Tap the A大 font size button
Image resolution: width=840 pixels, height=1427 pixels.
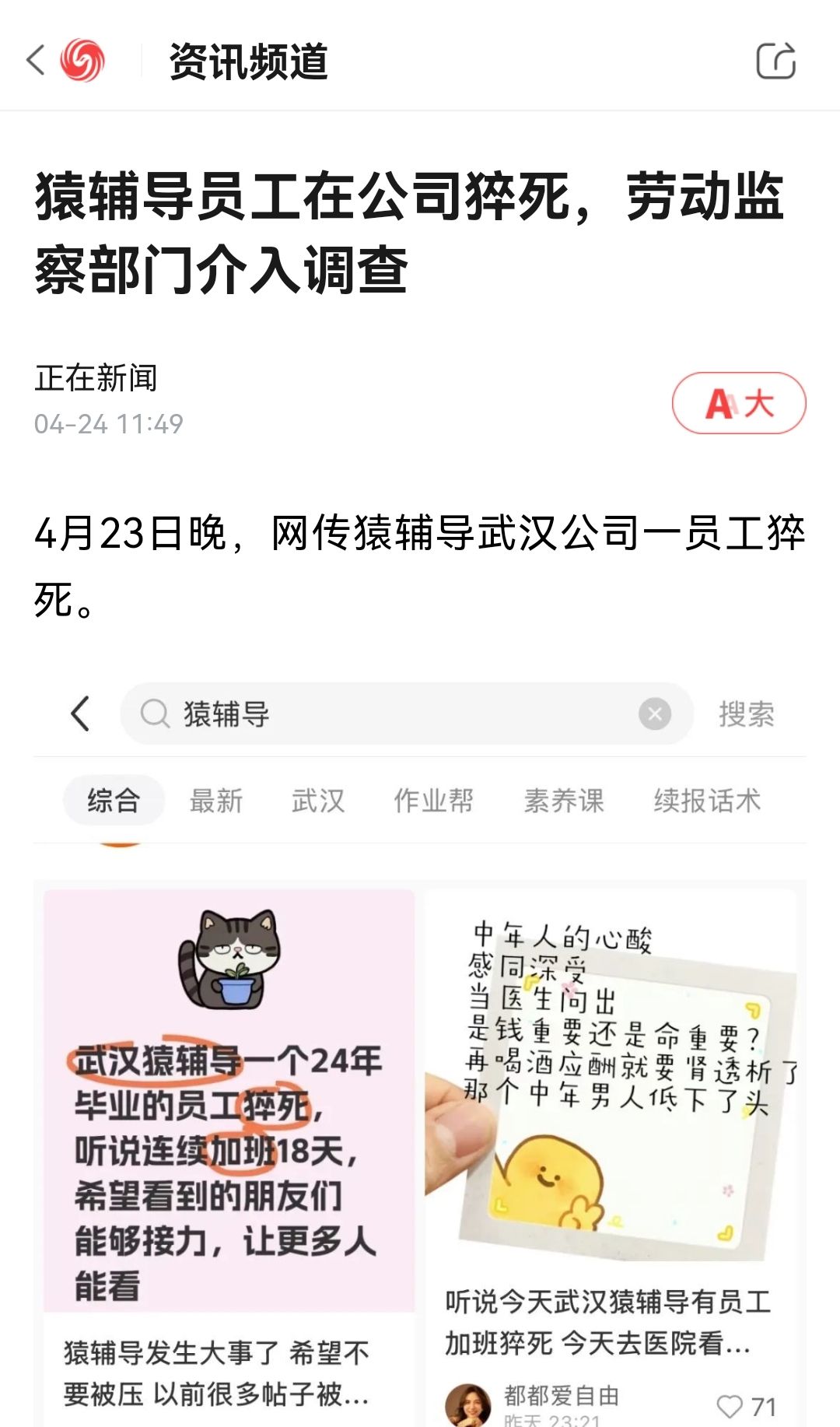(739, 403)
